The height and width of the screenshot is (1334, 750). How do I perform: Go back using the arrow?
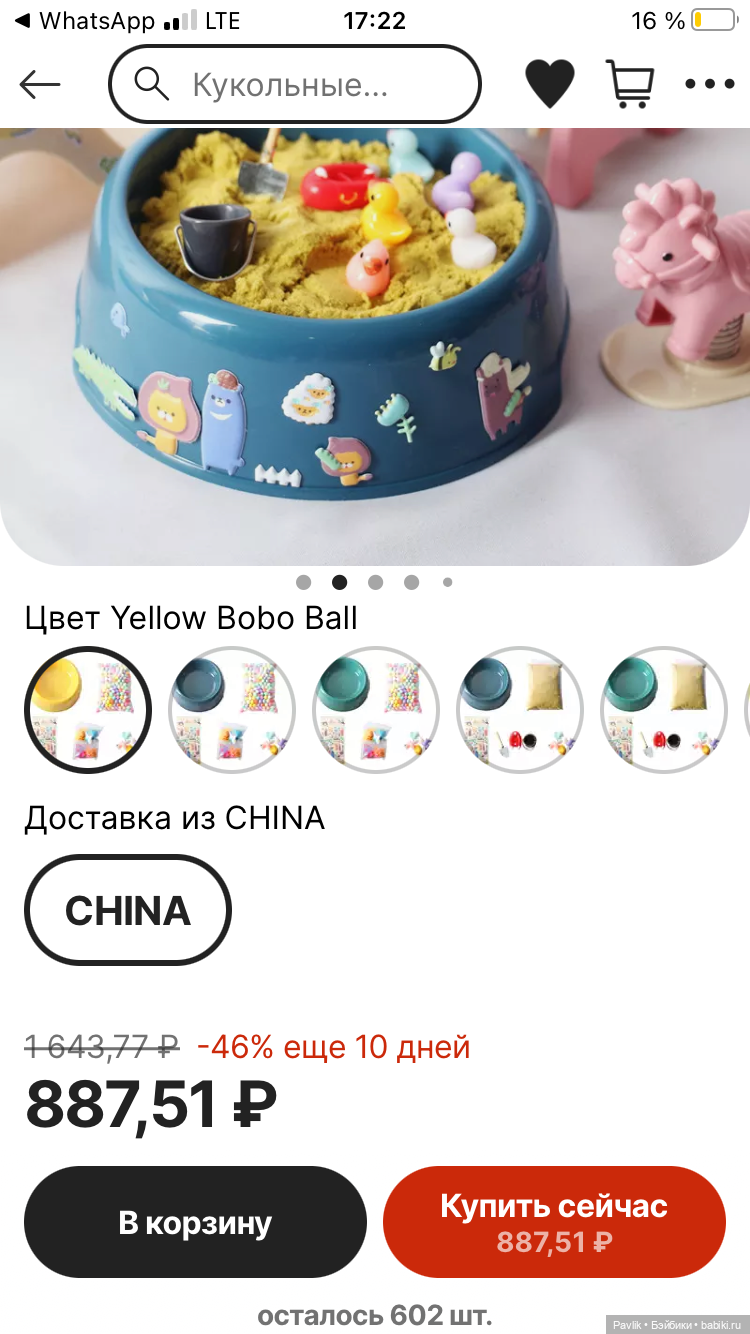tap(40, 85)
